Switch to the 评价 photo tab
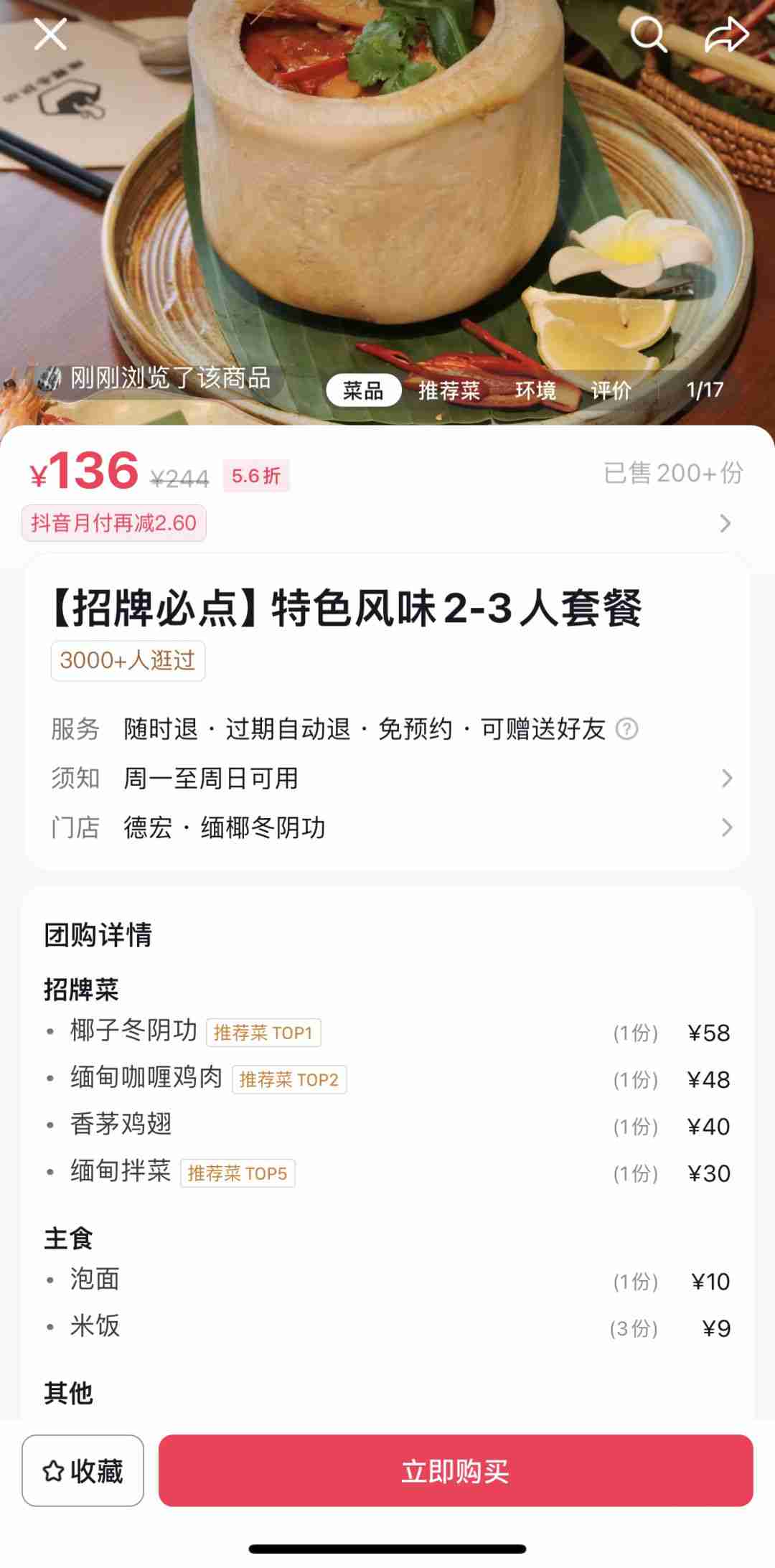Image resolution: width=775 pixels, height=1568 pixels. [x=611, y=390]
